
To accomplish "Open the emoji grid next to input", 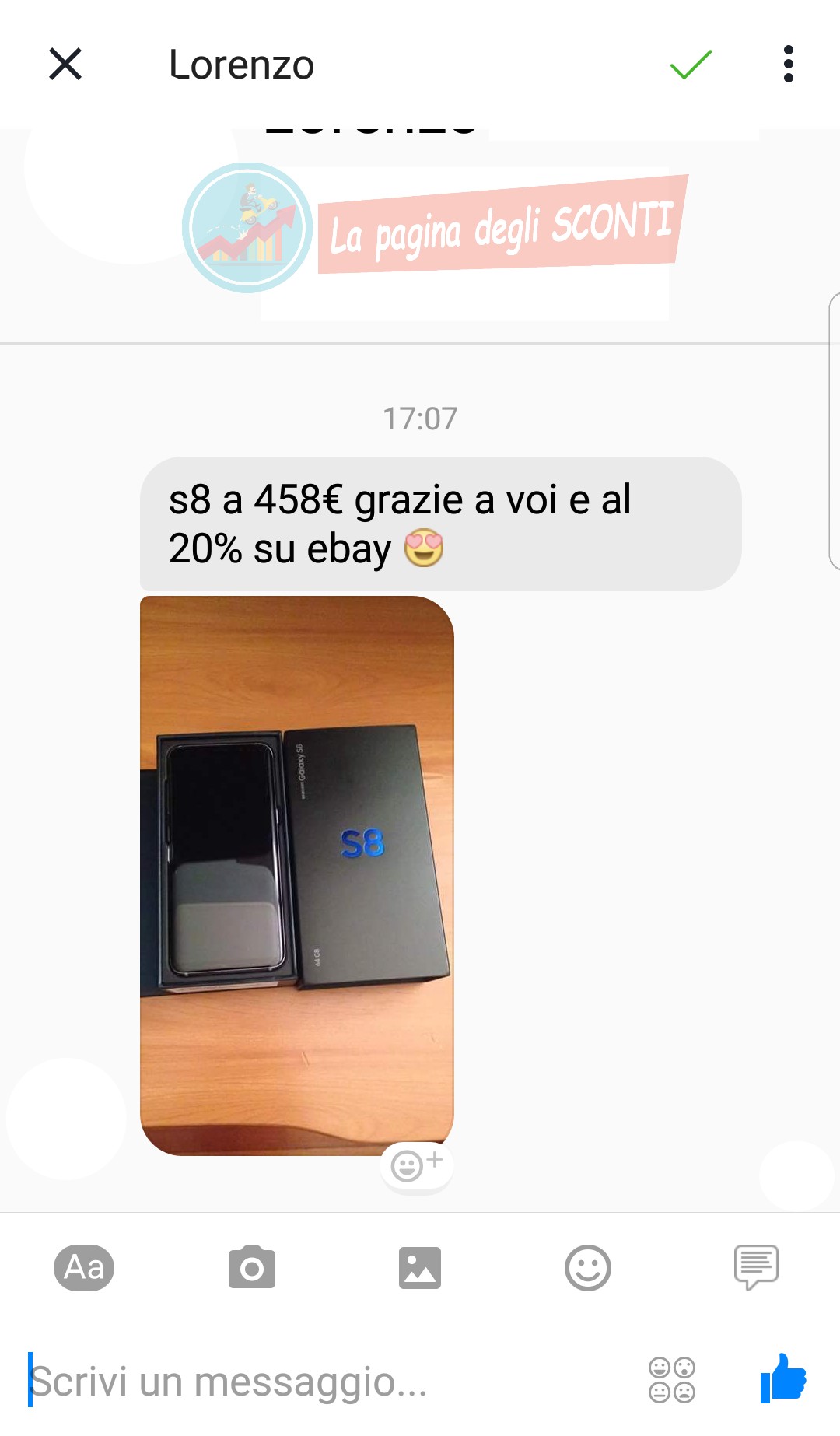I will [x=672, y=1380].
